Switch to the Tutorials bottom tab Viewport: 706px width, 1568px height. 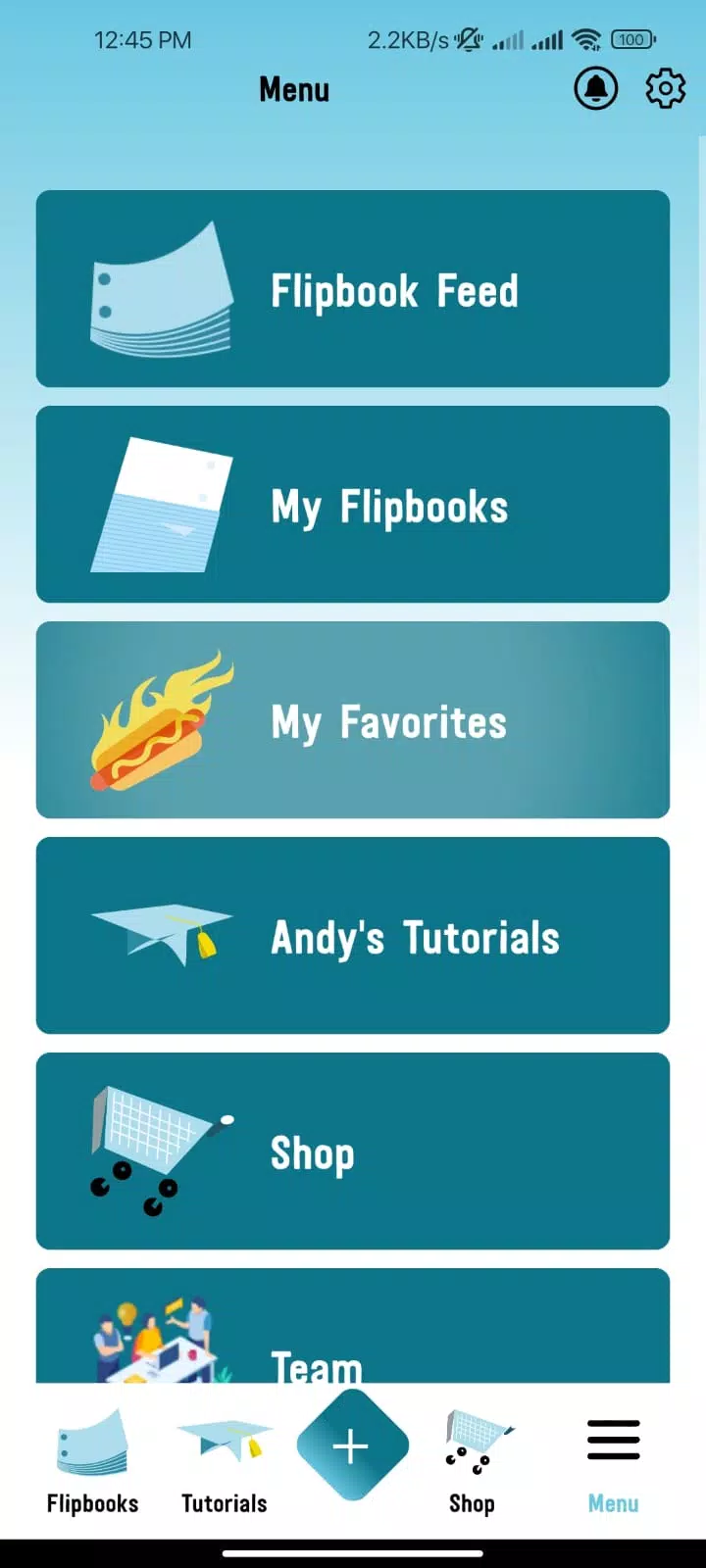click(x=225, y=1462)
